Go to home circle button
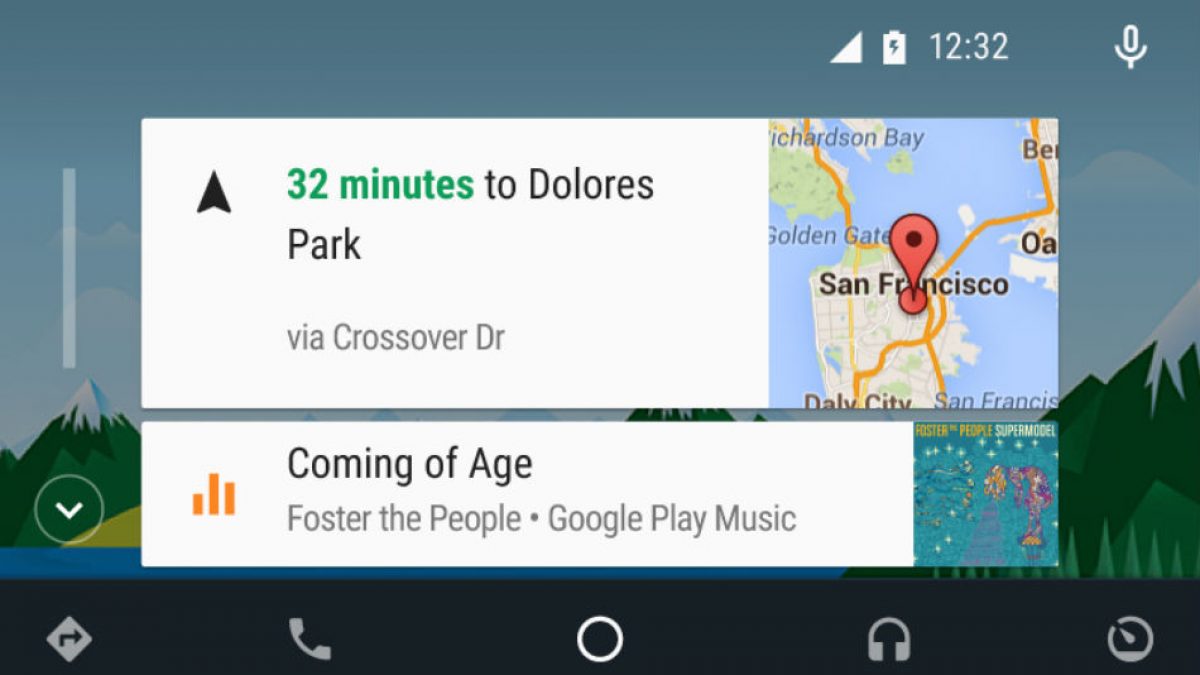Viewport: 1200px width, 675px height. coord(600,639)
